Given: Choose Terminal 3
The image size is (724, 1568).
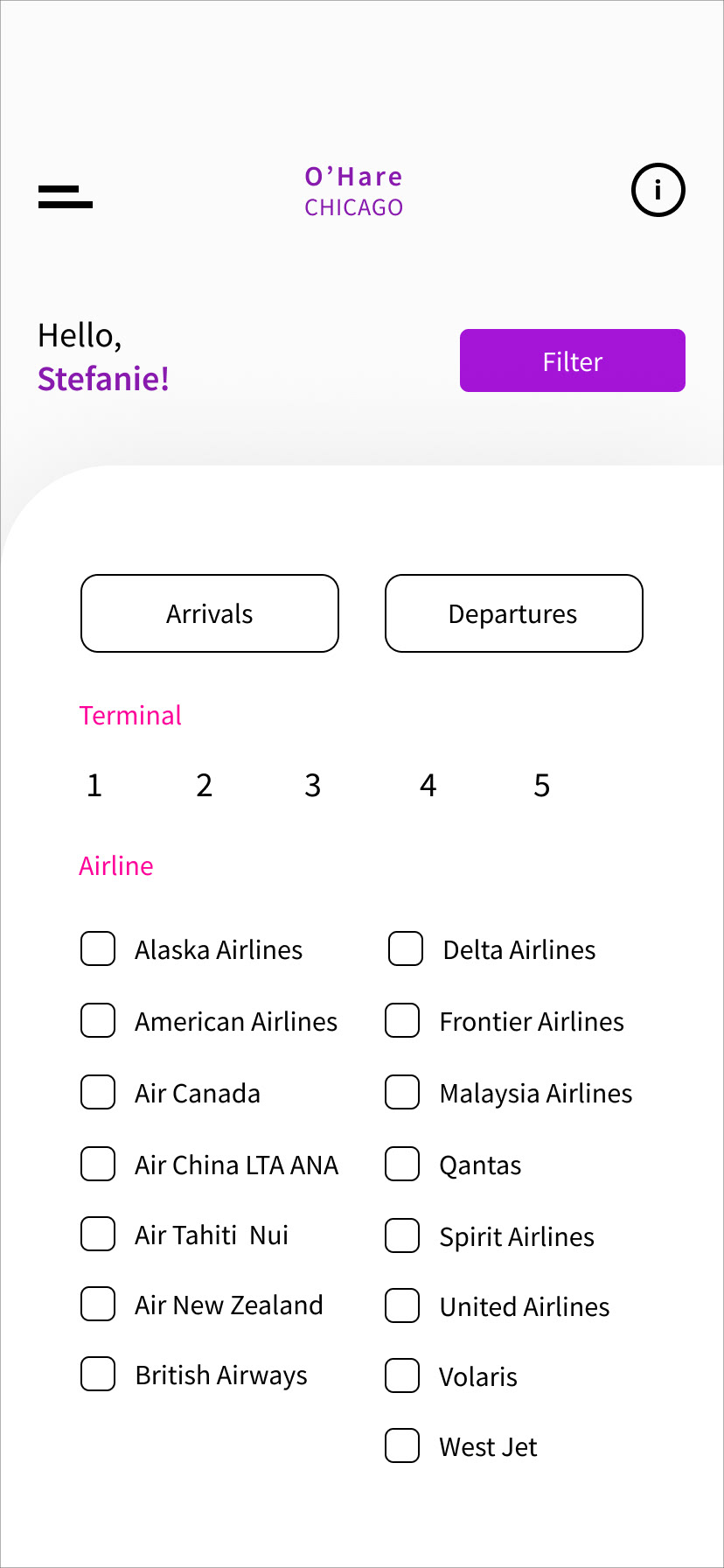Looking at the screenshot, I should (x=313, y=786).
